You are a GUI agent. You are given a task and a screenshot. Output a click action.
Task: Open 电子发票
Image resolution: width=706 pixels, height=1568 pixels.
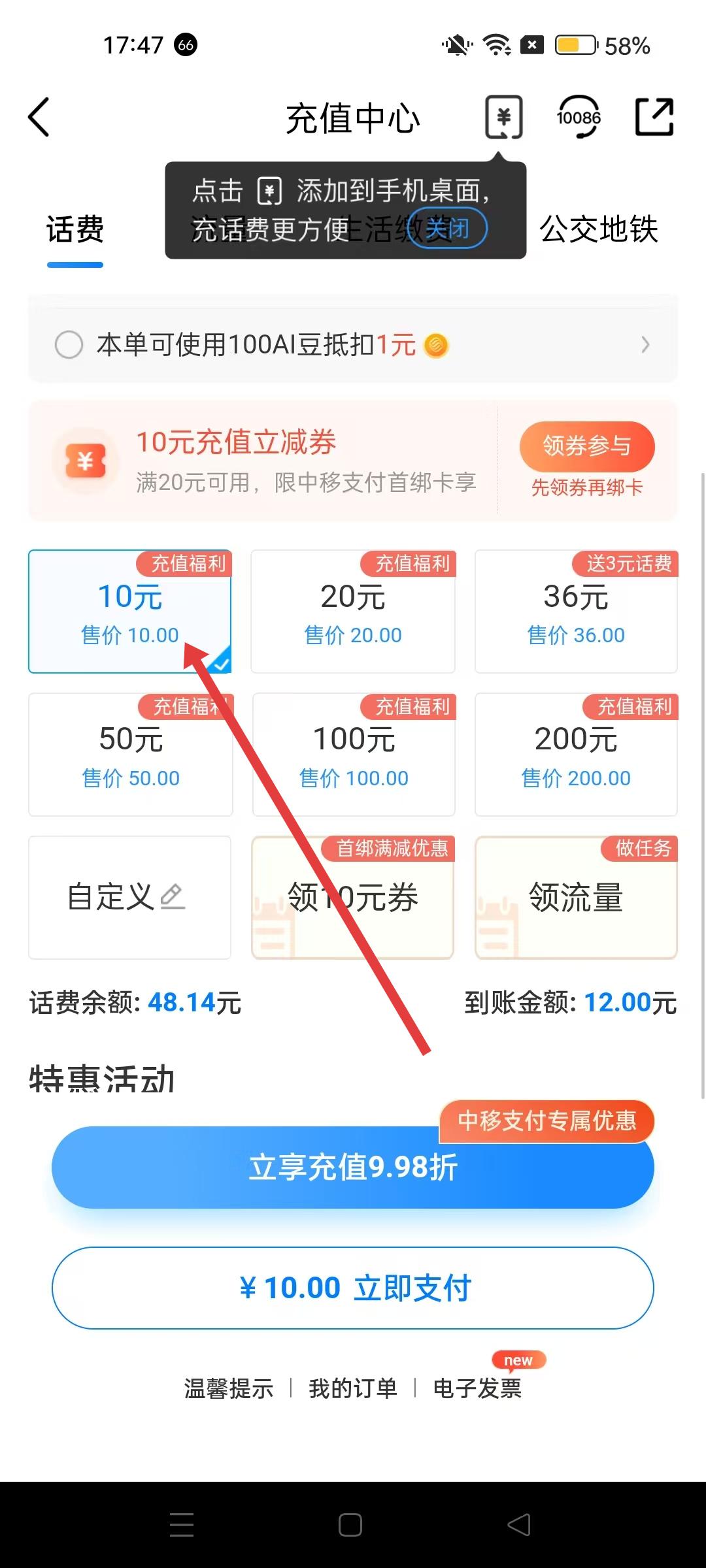pos(477,1389)
